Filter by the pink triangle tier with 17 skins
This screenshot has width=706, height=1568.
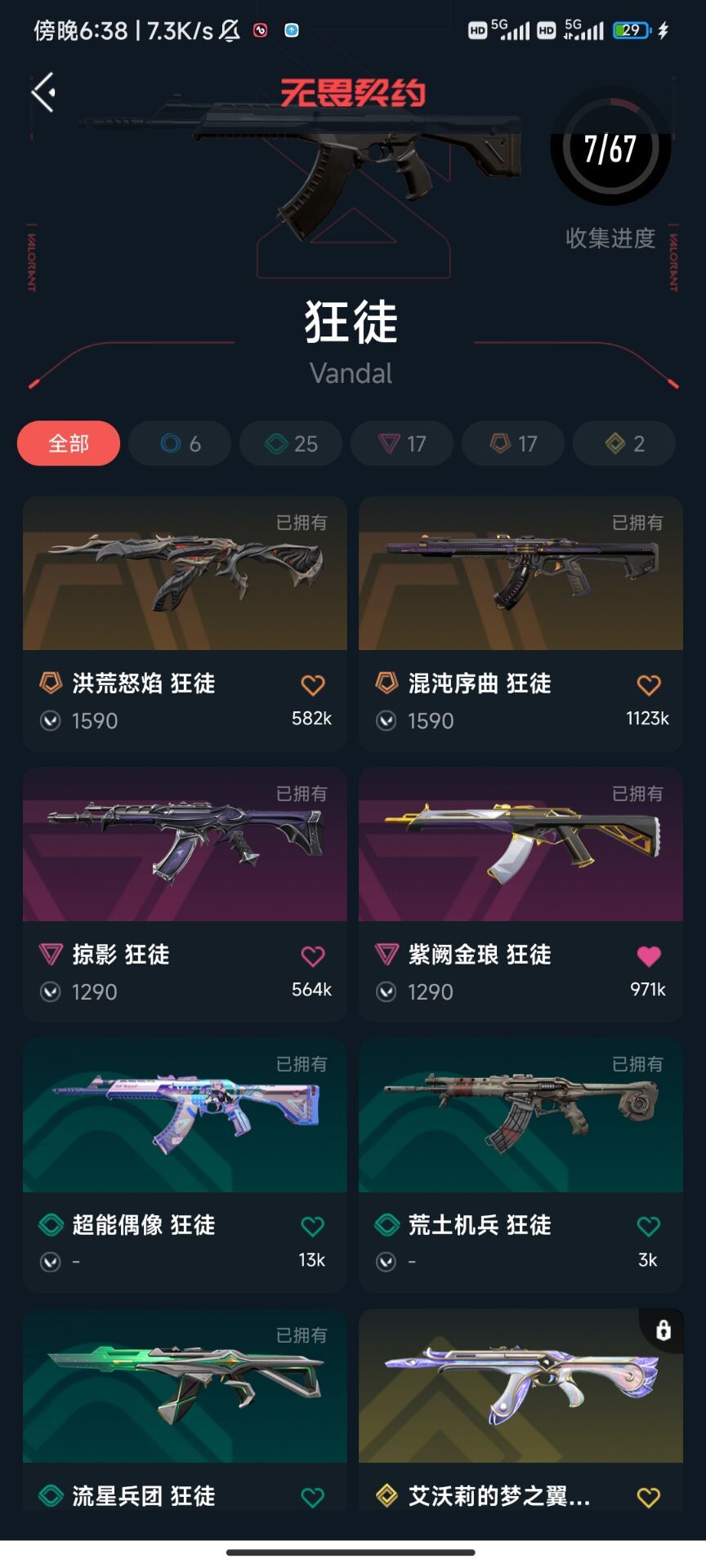point(402,443)
